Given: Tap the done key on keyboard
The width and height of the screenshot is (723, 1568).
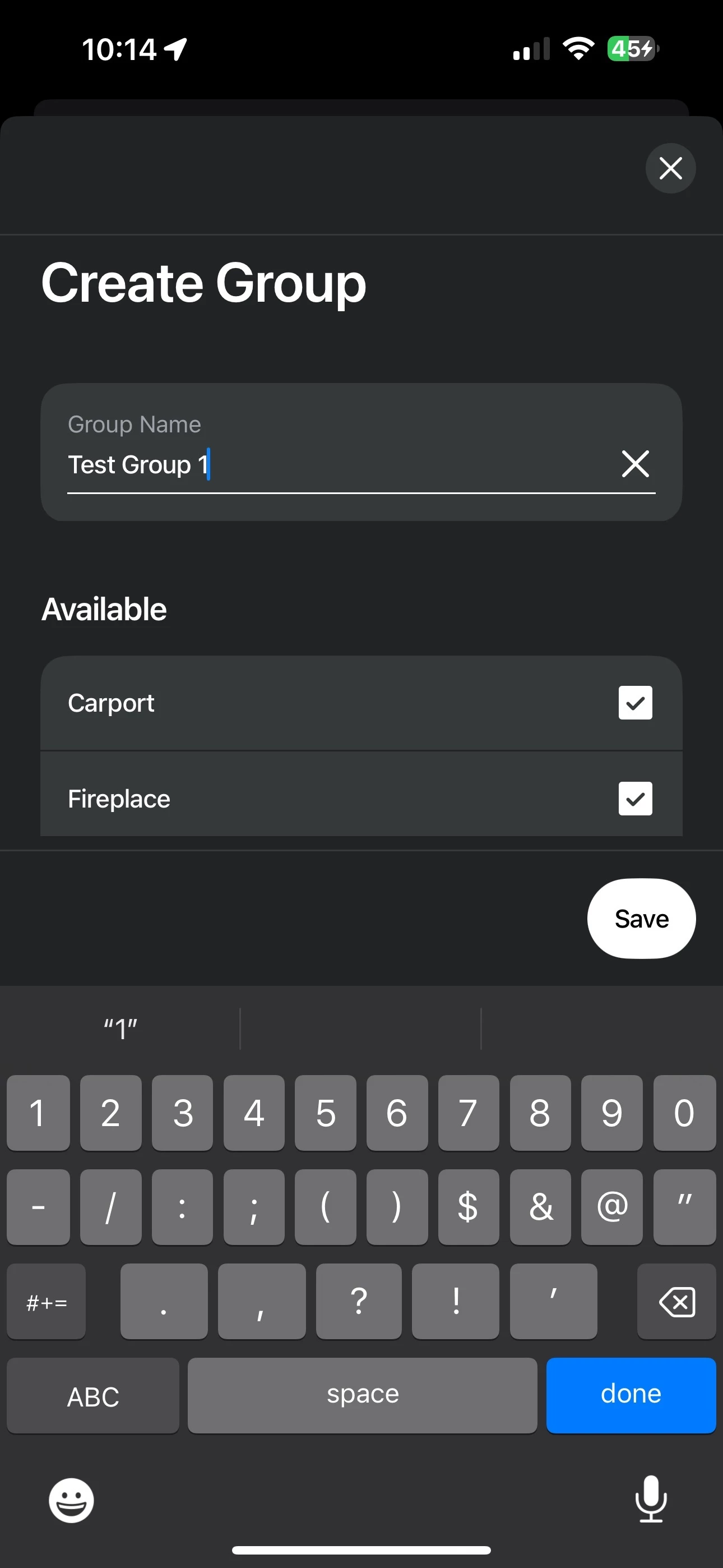Looking at the screenshot, I should click(631, 1395).
